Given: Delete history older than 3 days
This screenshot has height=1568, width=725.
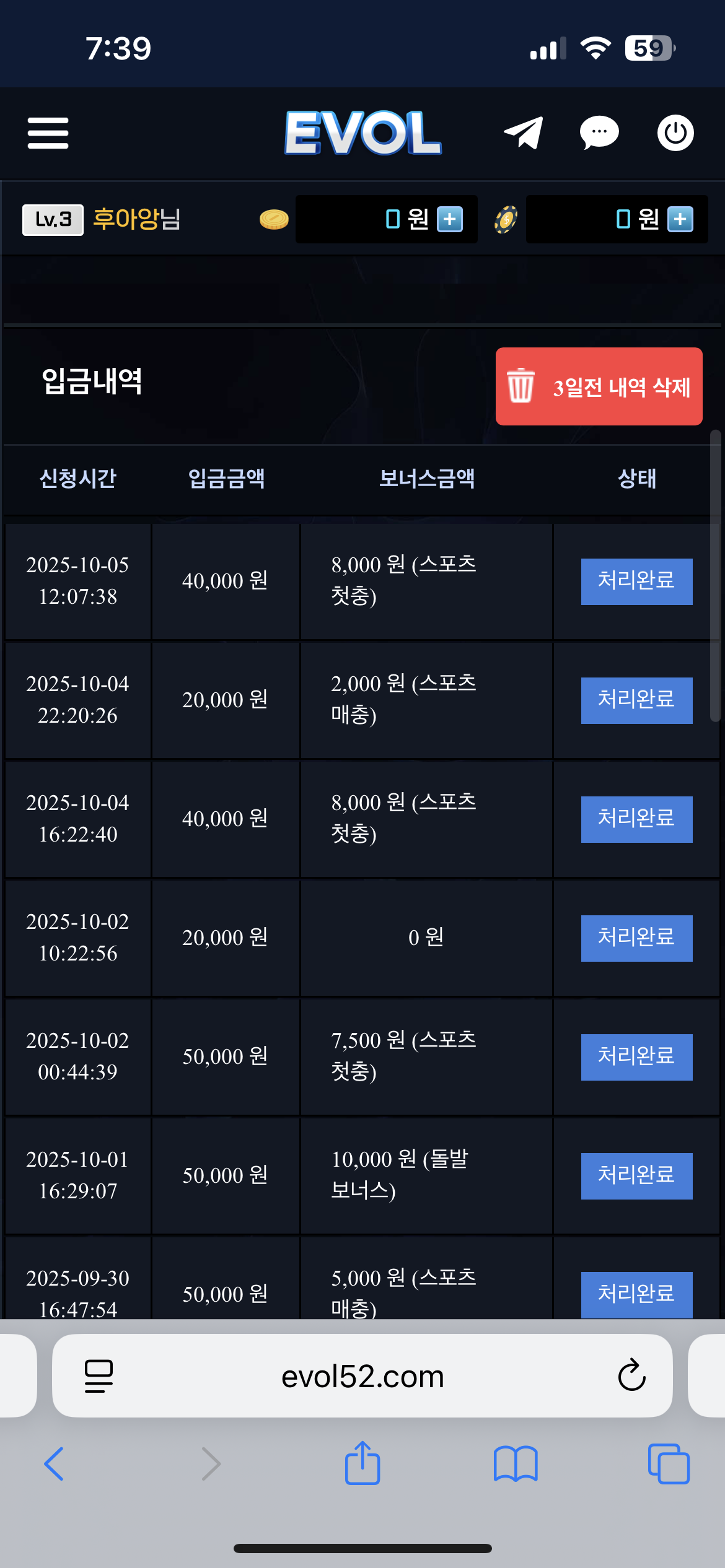Looking at the screenshot, I should (x=599, y=386).
